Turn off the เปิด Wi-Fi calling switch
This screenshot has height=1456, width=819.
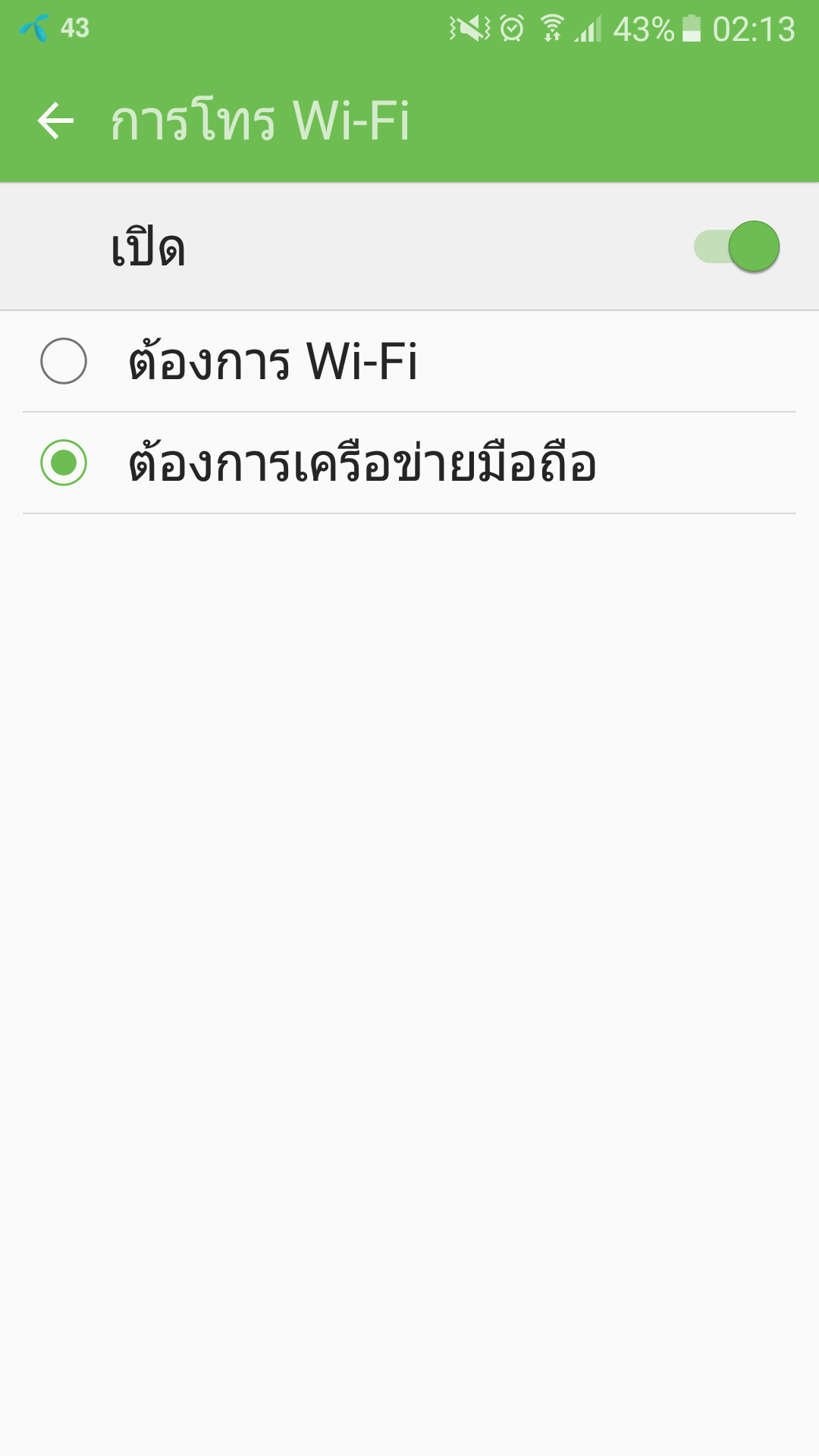pos(736,246)
